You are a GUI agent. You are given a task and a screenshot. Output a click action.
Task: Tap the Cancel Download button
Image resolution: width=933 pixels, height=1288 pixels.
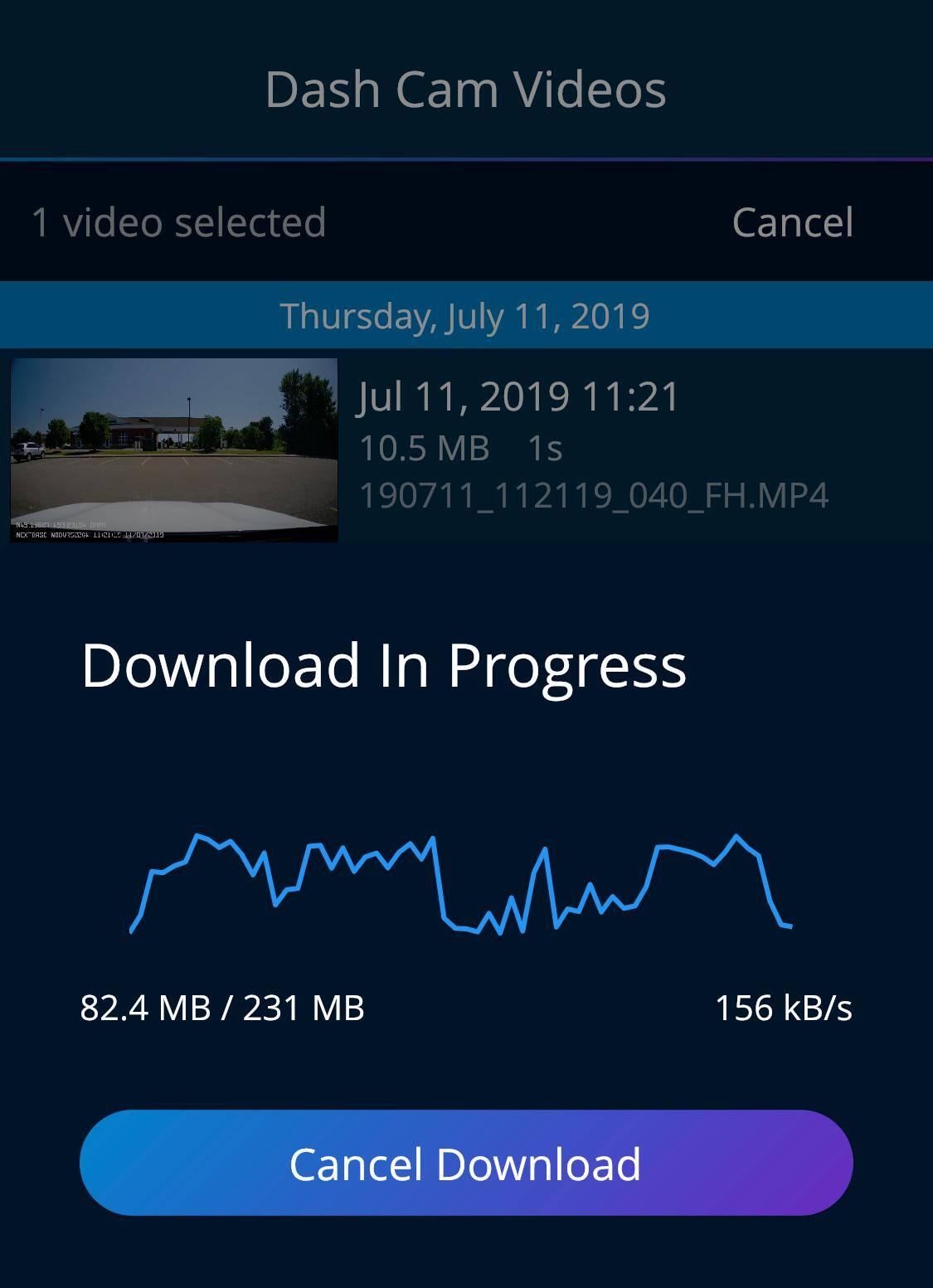pyautogui.click(x=466, y=1163)
